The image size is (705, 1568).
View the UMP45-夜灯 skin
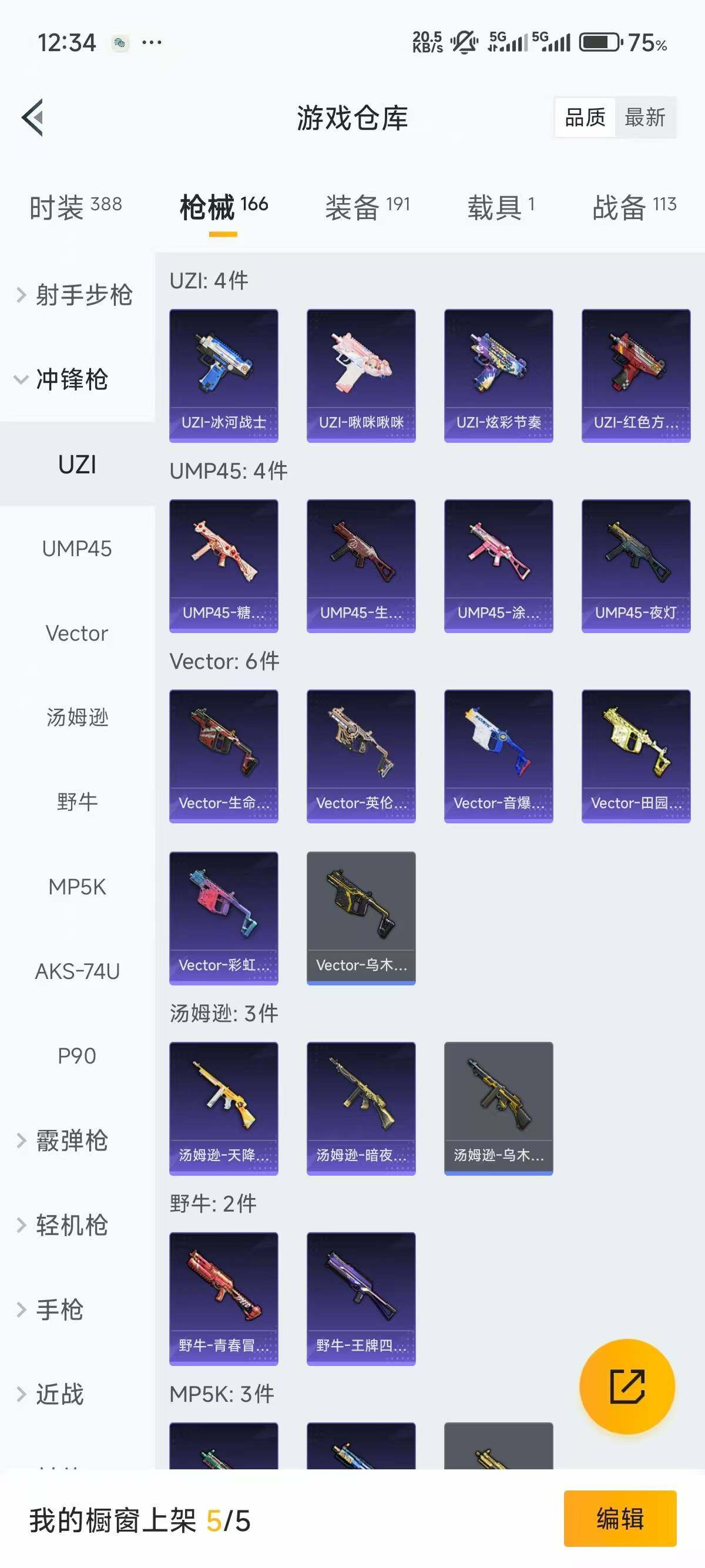tap(636, 566)
